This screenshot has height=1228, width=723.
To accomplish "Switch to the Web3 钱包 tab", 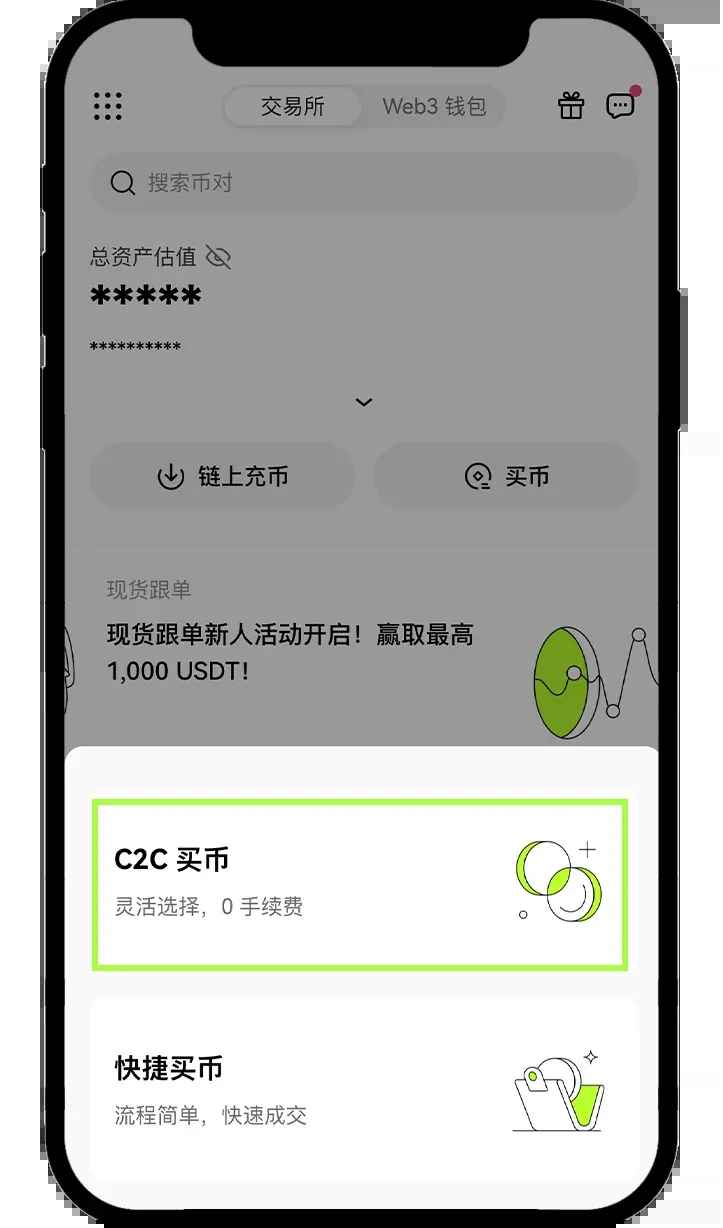I will tap(434, 107).
